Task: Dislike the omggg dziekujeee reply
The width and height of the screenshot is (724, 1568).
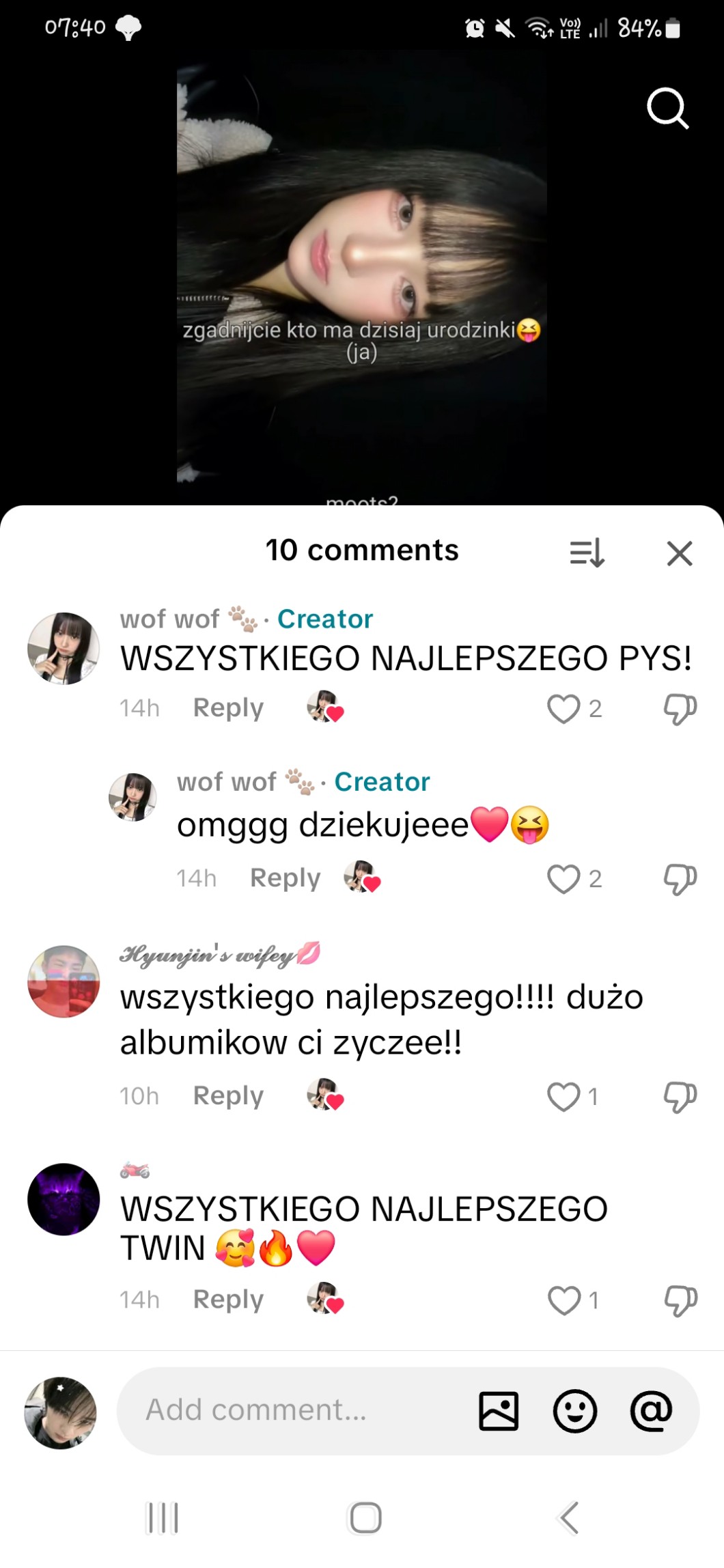Action: point(680,880)
